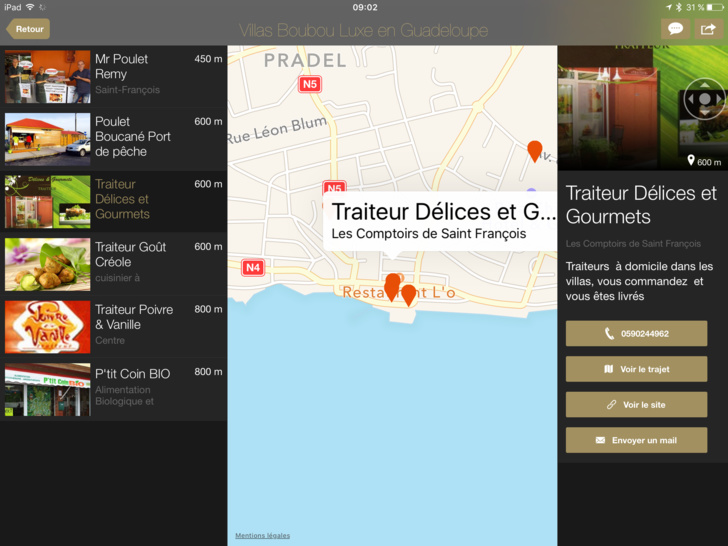
Task: Open Voir le site link
Action: pos(636,405)
